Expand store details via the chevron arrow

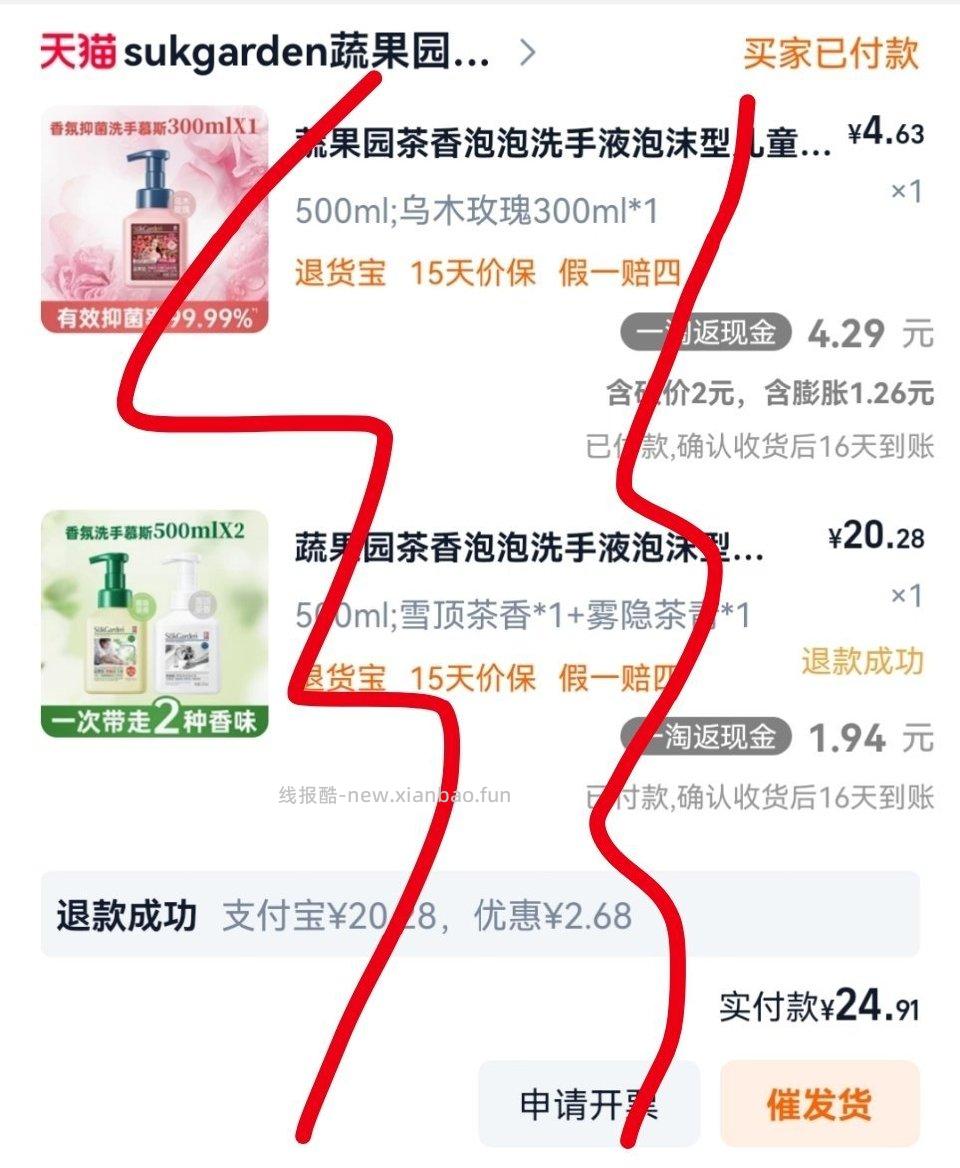coord(527,56)
